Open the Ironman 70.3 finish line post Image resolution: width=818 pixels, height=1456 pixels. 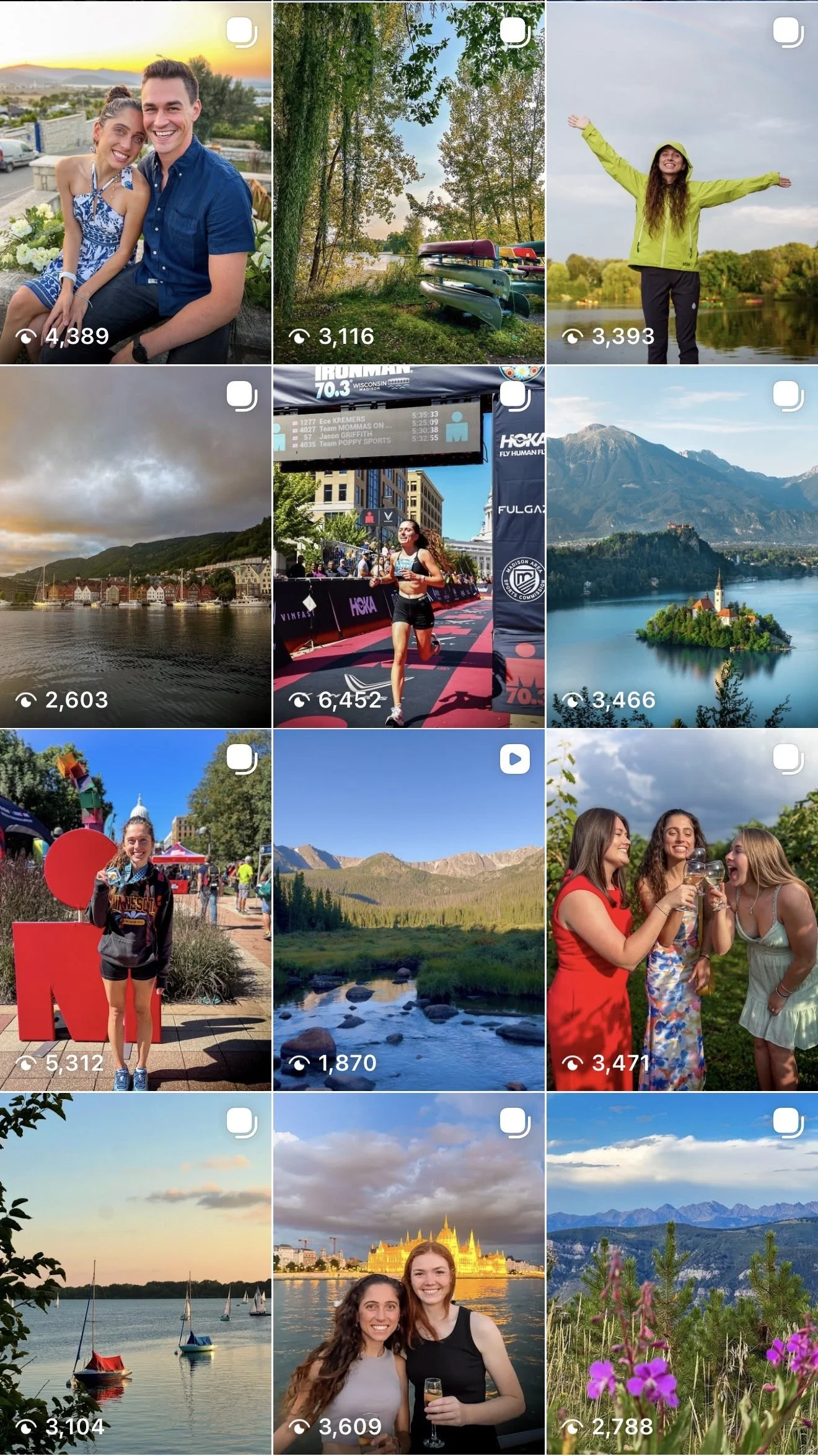409,546
